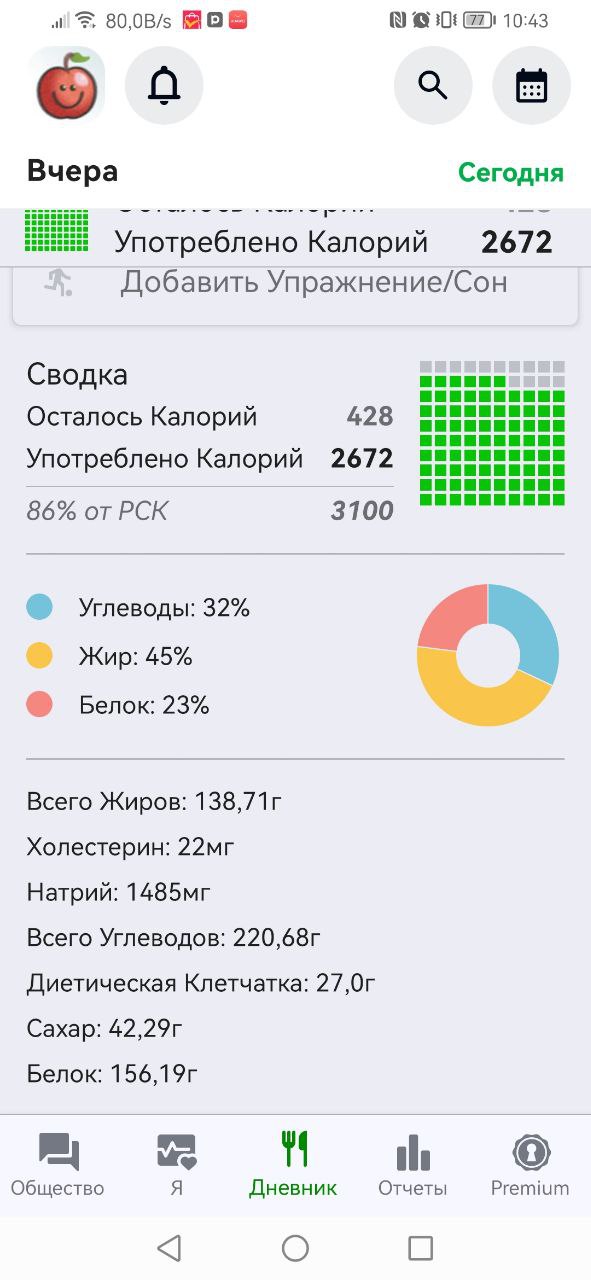Go back to Вчера (yesterday)
Viewport: 591px width, 1280px height.
click(72, 171)
